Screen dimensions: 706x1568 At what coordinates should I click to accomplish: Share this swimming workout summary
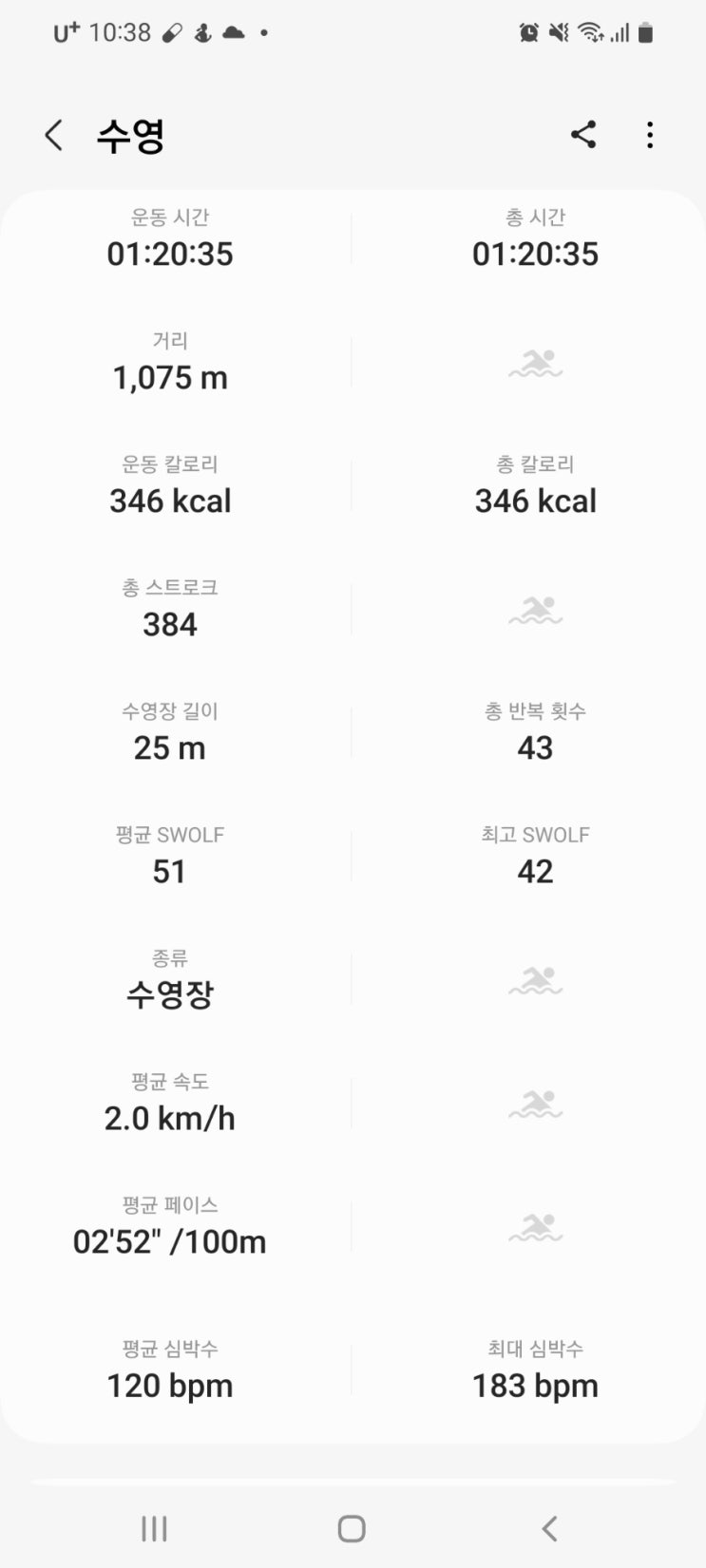[x=583, y=135]
